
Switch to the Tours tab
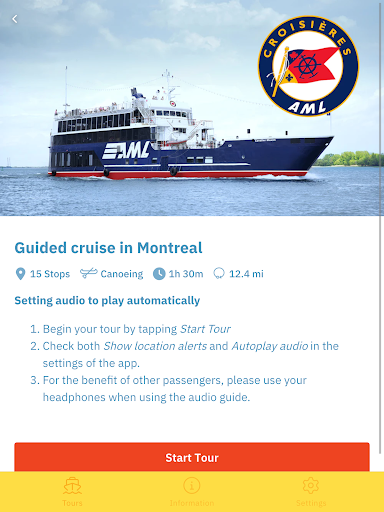click(72, 492)
